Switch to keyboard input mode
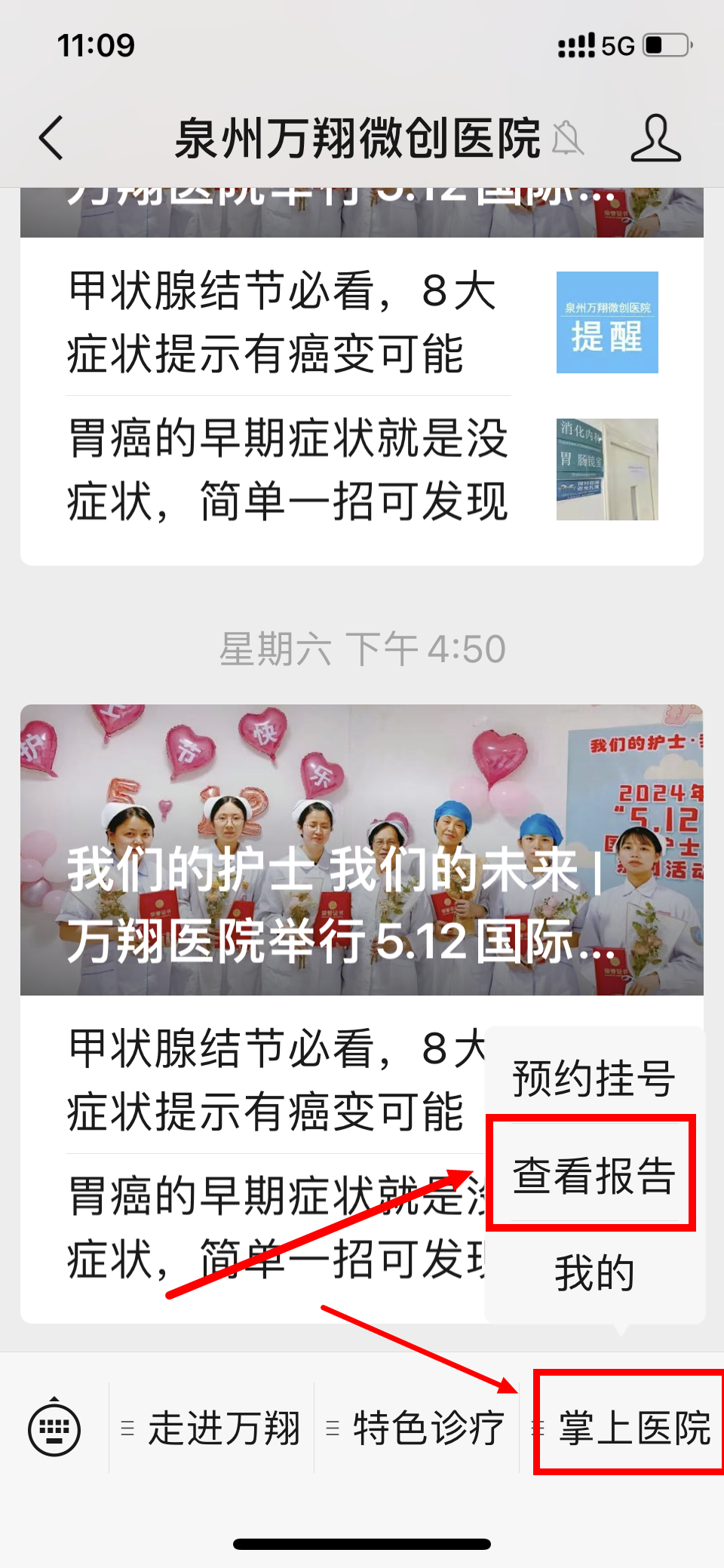724x1568 pixels. point(54,1428)
